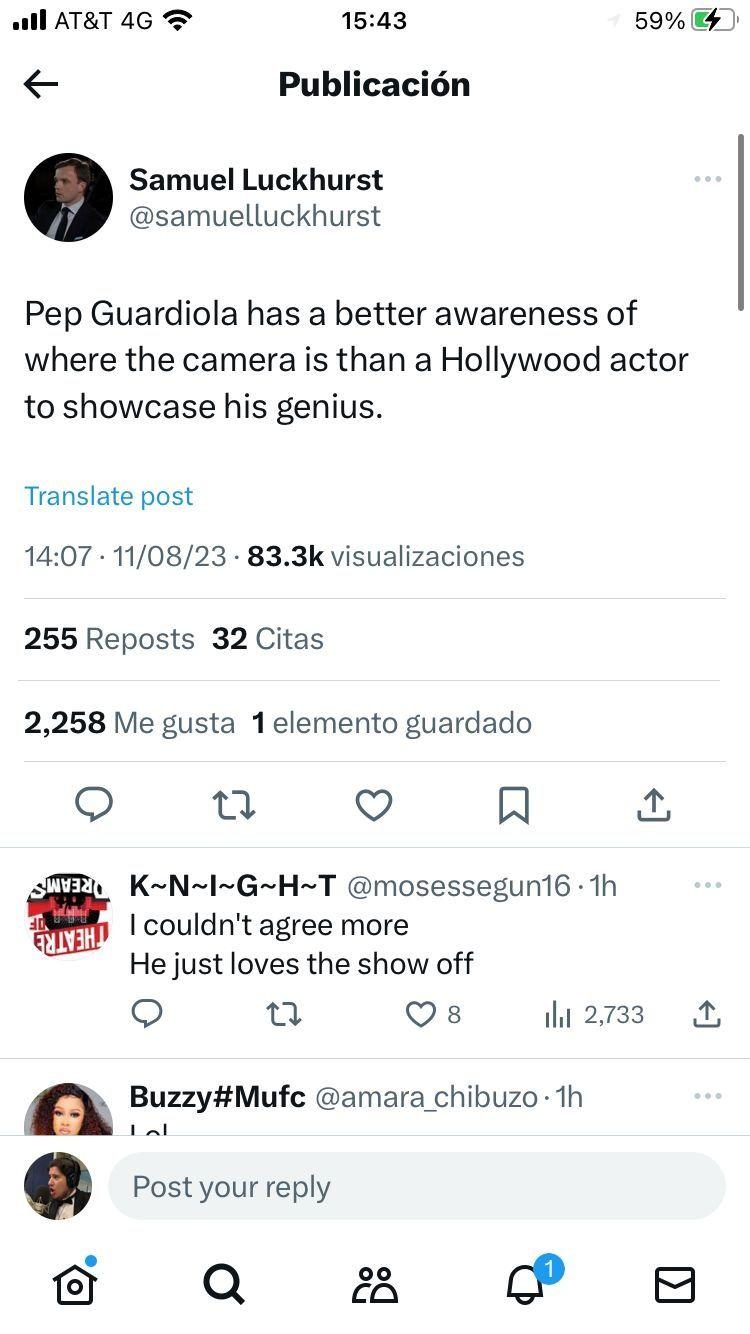The image size is (750, 1334).
Task: Open the notifications bell tab
Action: click(x=526, y=1284)
